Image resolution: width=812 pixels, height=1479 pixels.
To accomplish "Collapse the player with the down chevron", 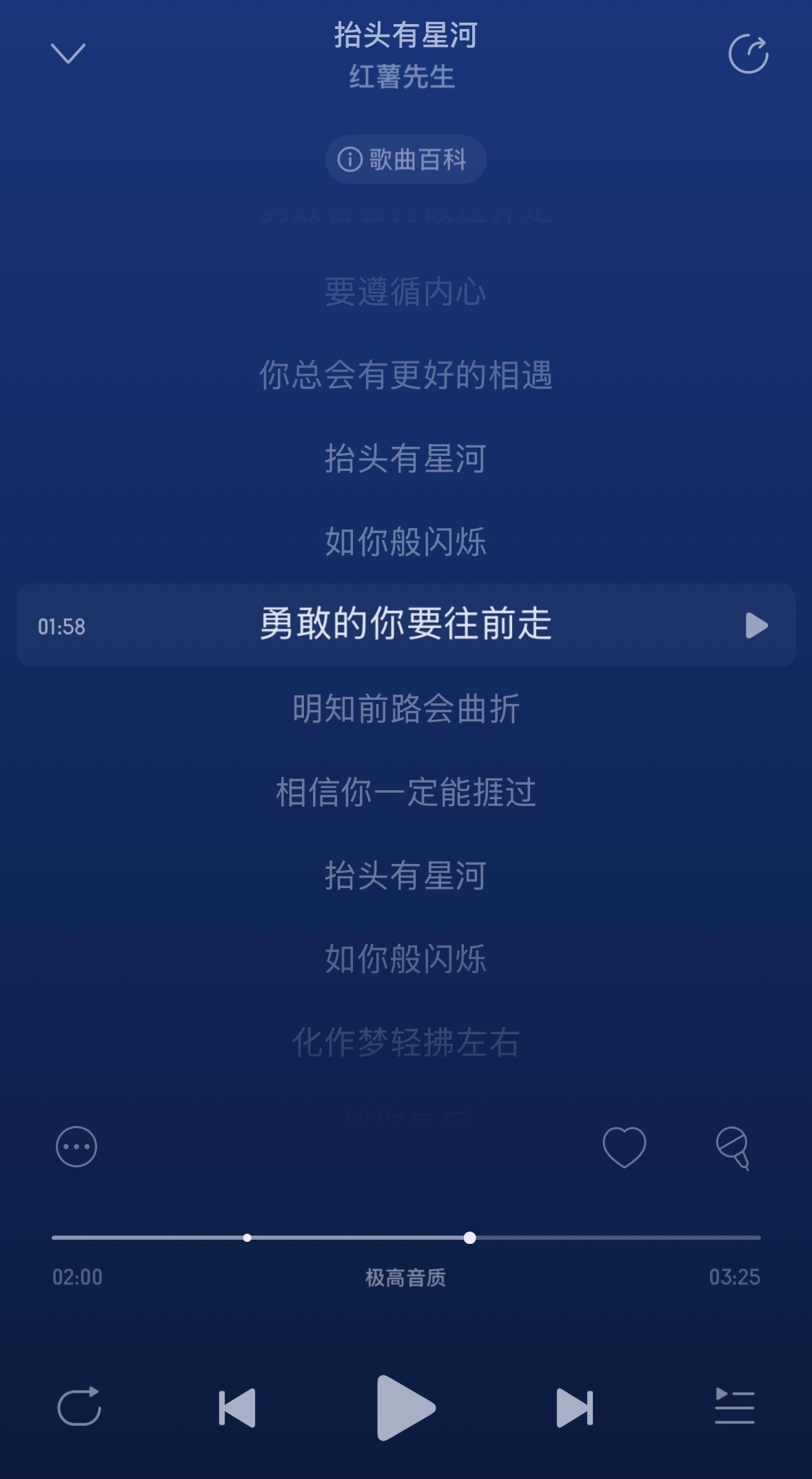I will (x=68, y=53).
